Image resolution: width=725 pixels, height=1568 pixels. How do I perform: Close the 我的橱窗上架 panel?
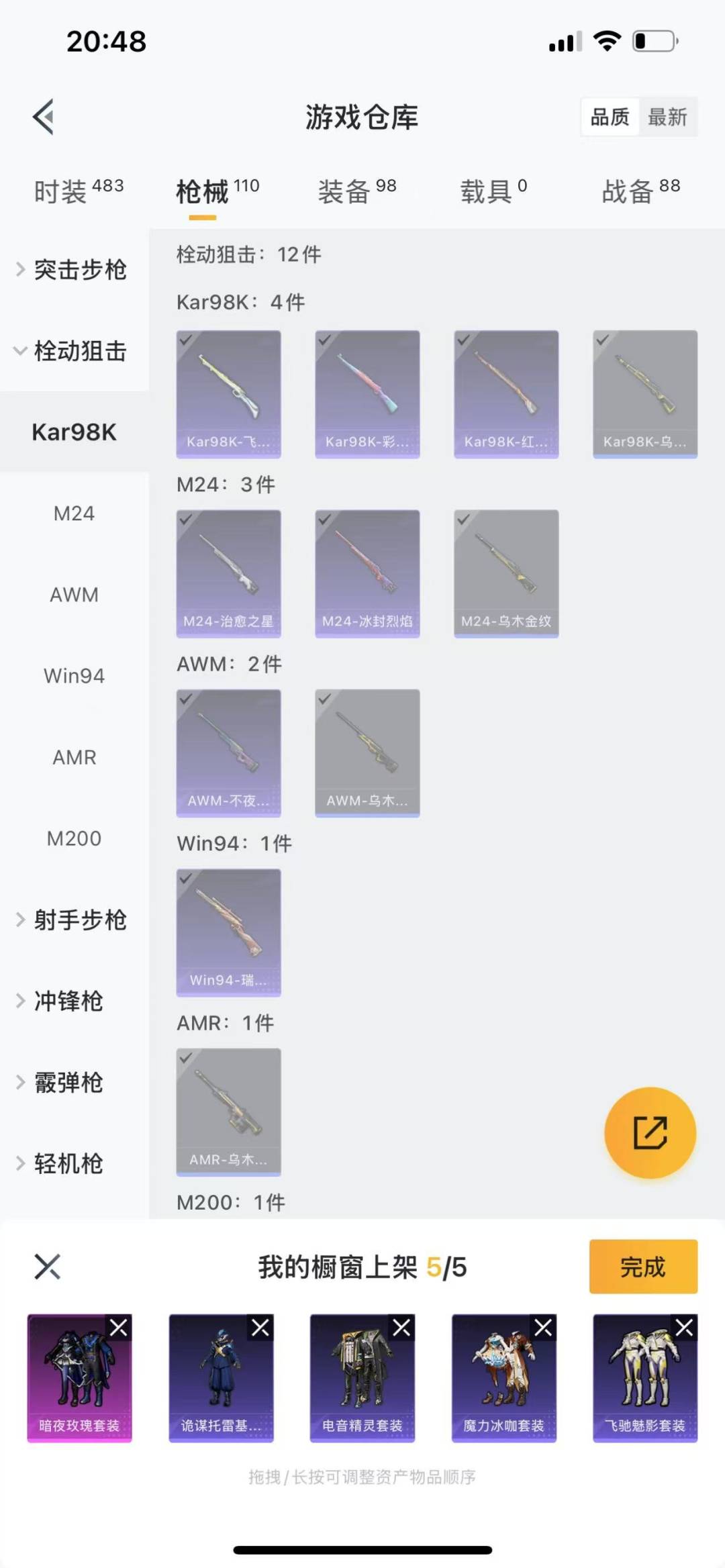coord(47,1267)
